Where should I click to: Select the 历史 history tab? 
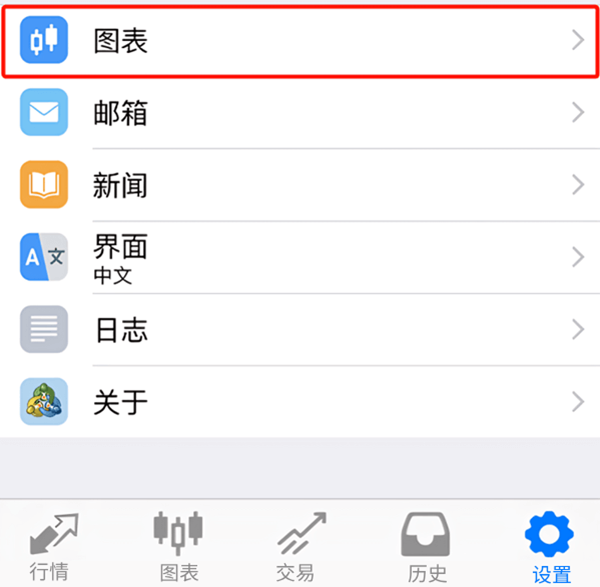pos(427,546)
